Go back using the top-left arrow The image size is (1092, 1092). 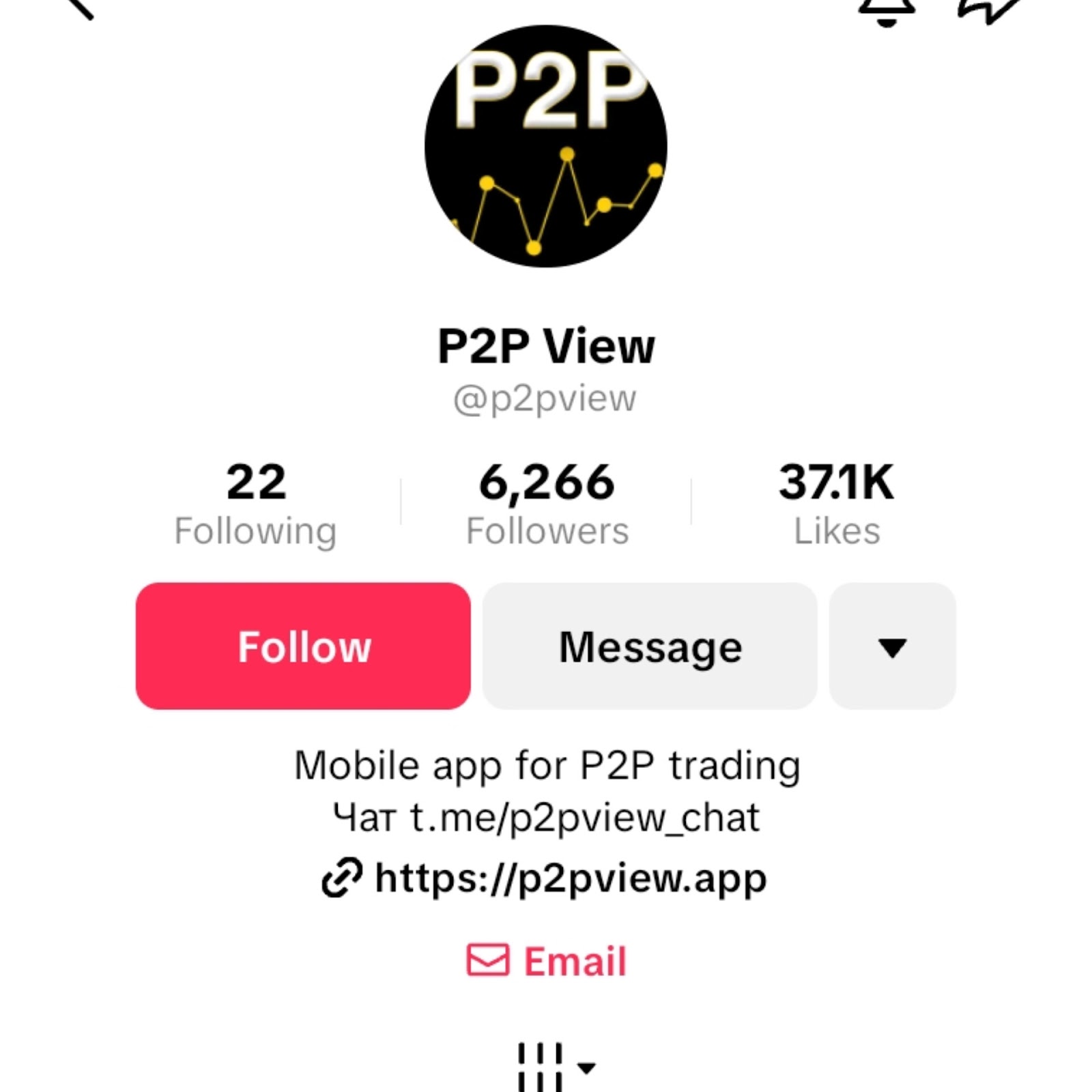[x=81, y=7]
